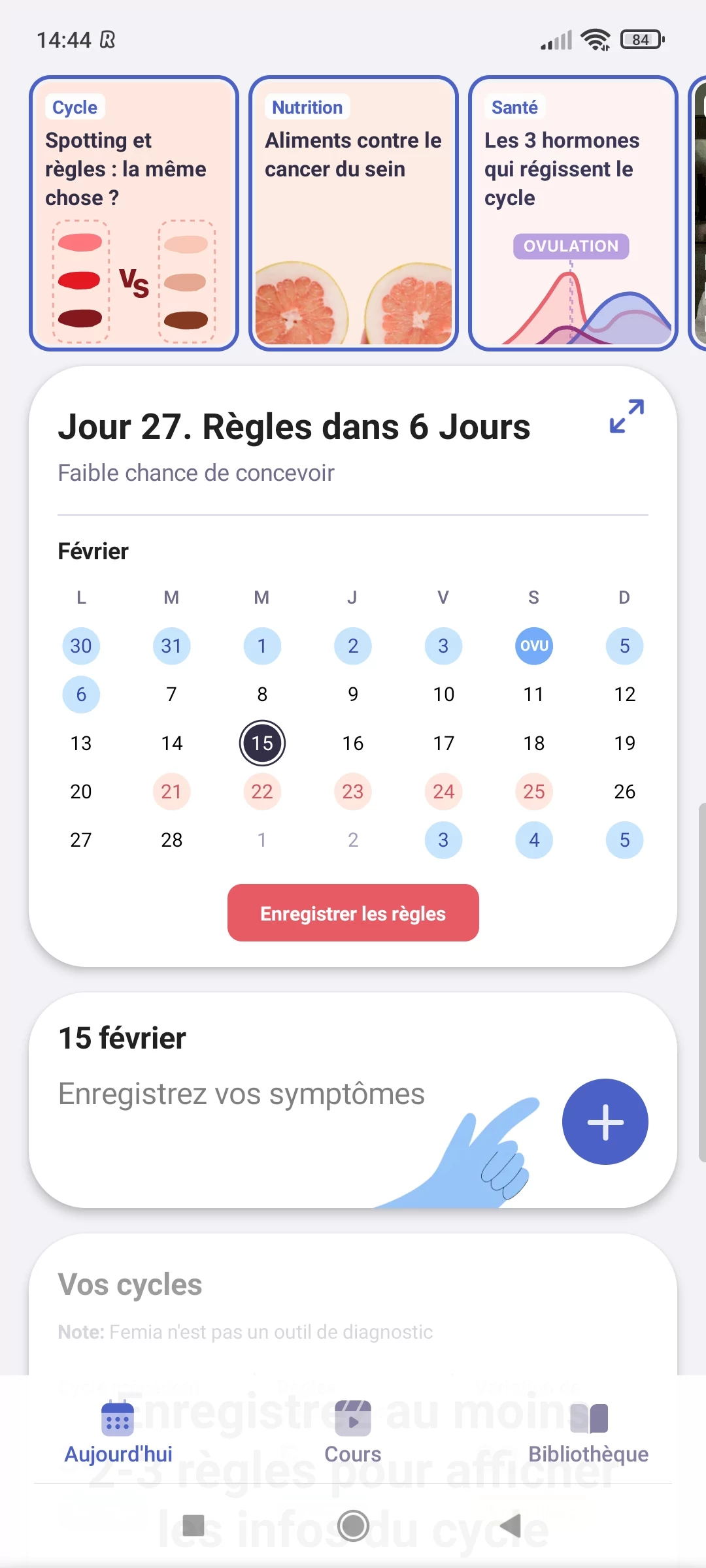Go back using the system back button
Viewport: 706px width, 1568px height.
(511, 1526)
